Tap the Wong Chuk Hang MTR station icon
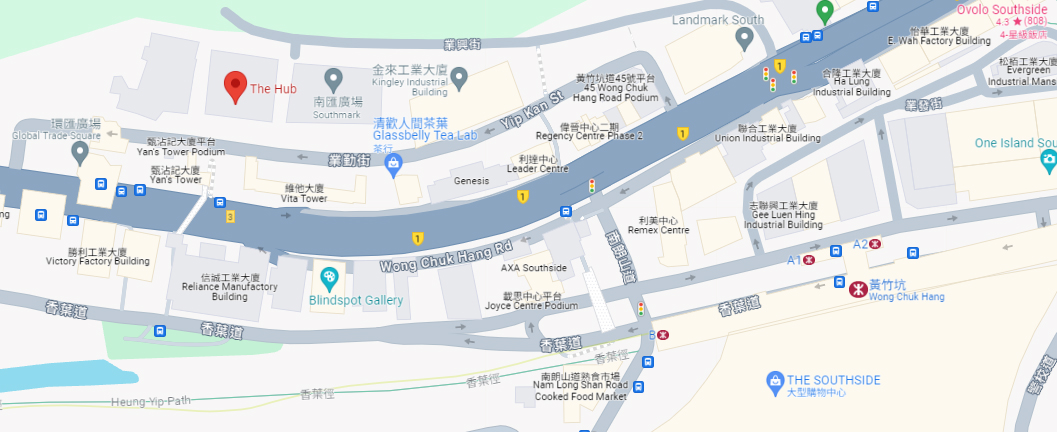Image resolution: width=1057 pixels, height=432 pixels. [x=856, y=289]
